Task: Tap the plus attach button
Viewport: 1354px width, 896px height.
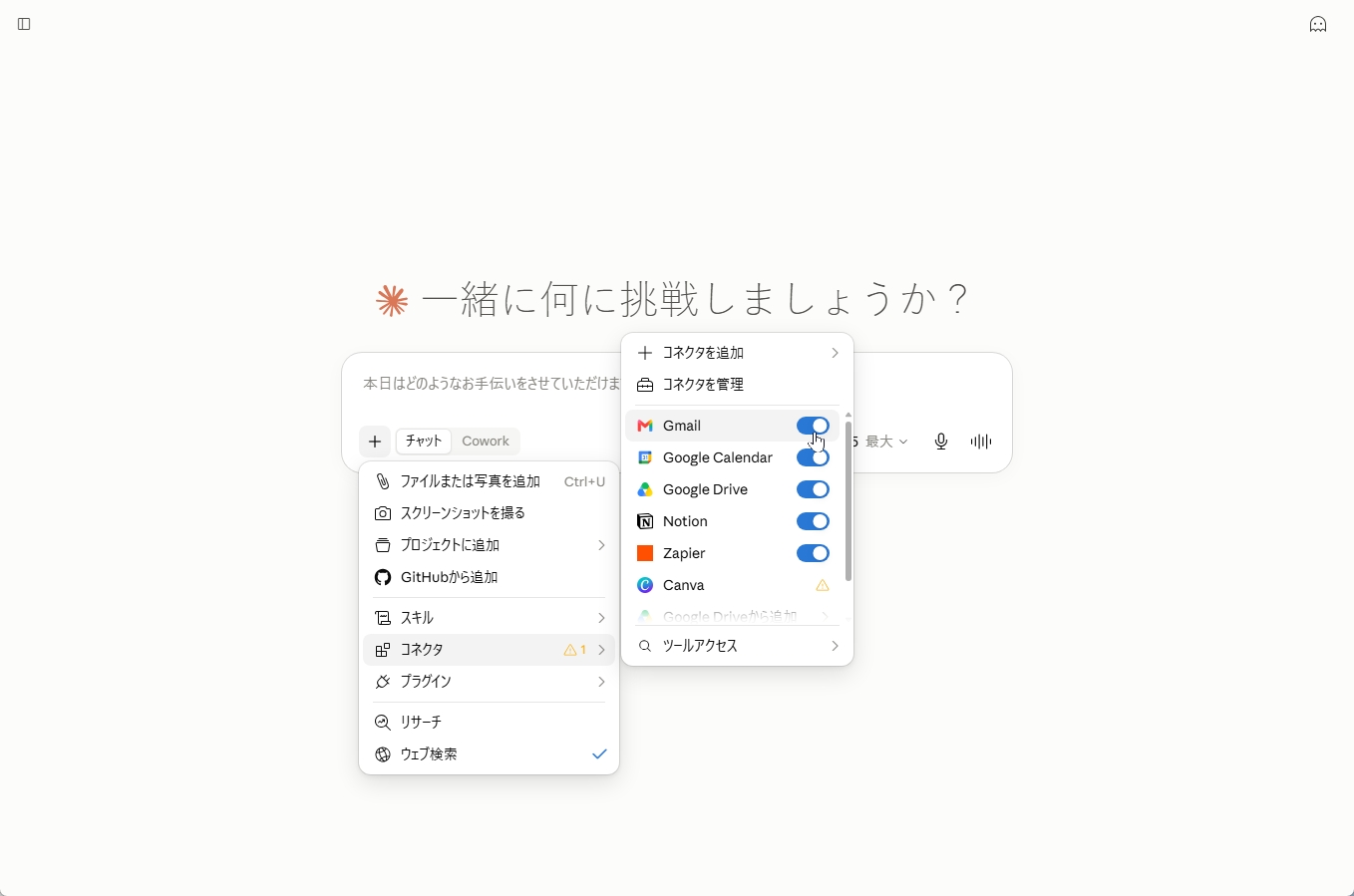Action: (375, 442)
